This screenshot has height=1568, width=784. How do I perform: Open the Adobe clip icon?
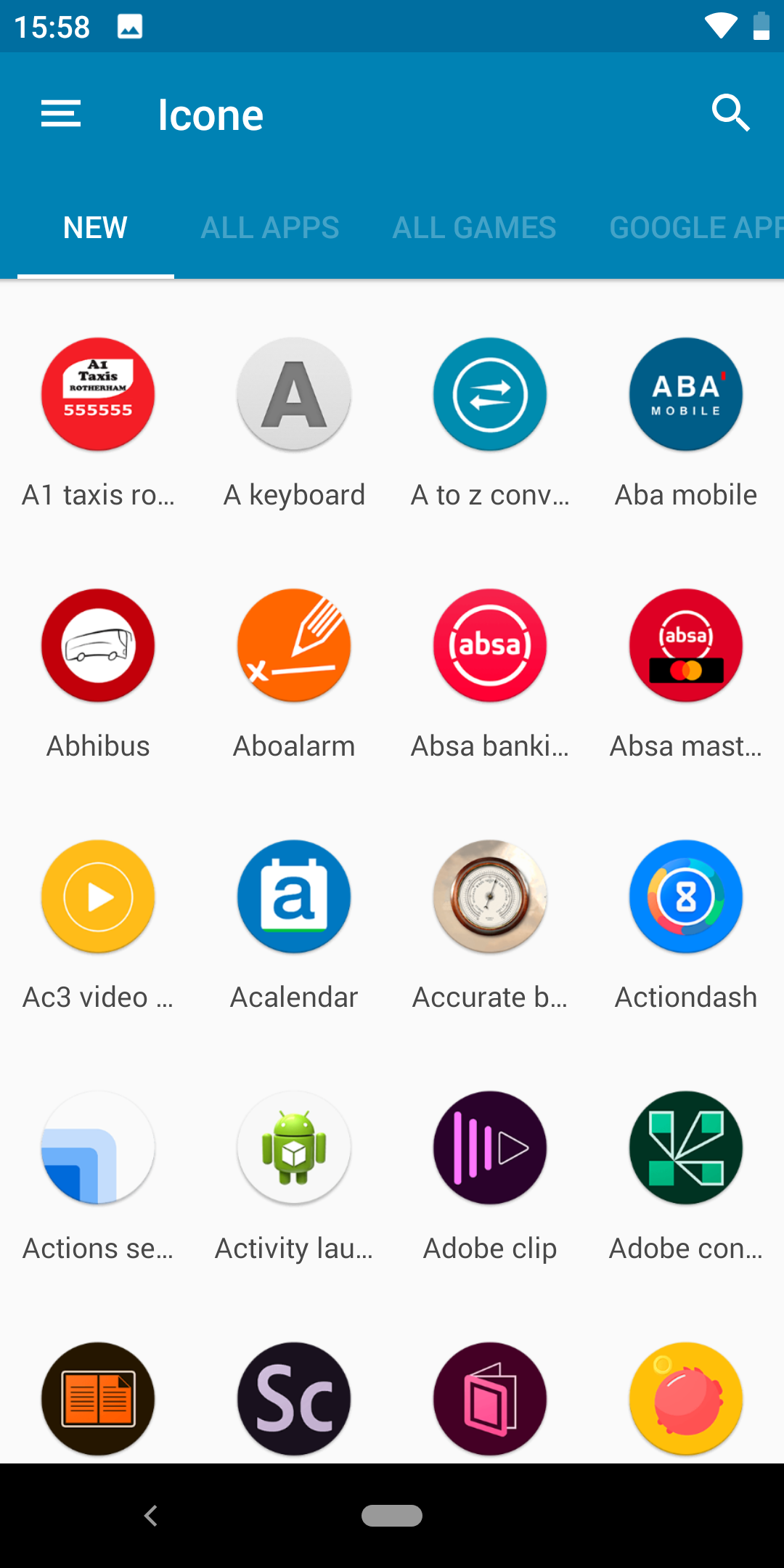tap(490, 1148)
